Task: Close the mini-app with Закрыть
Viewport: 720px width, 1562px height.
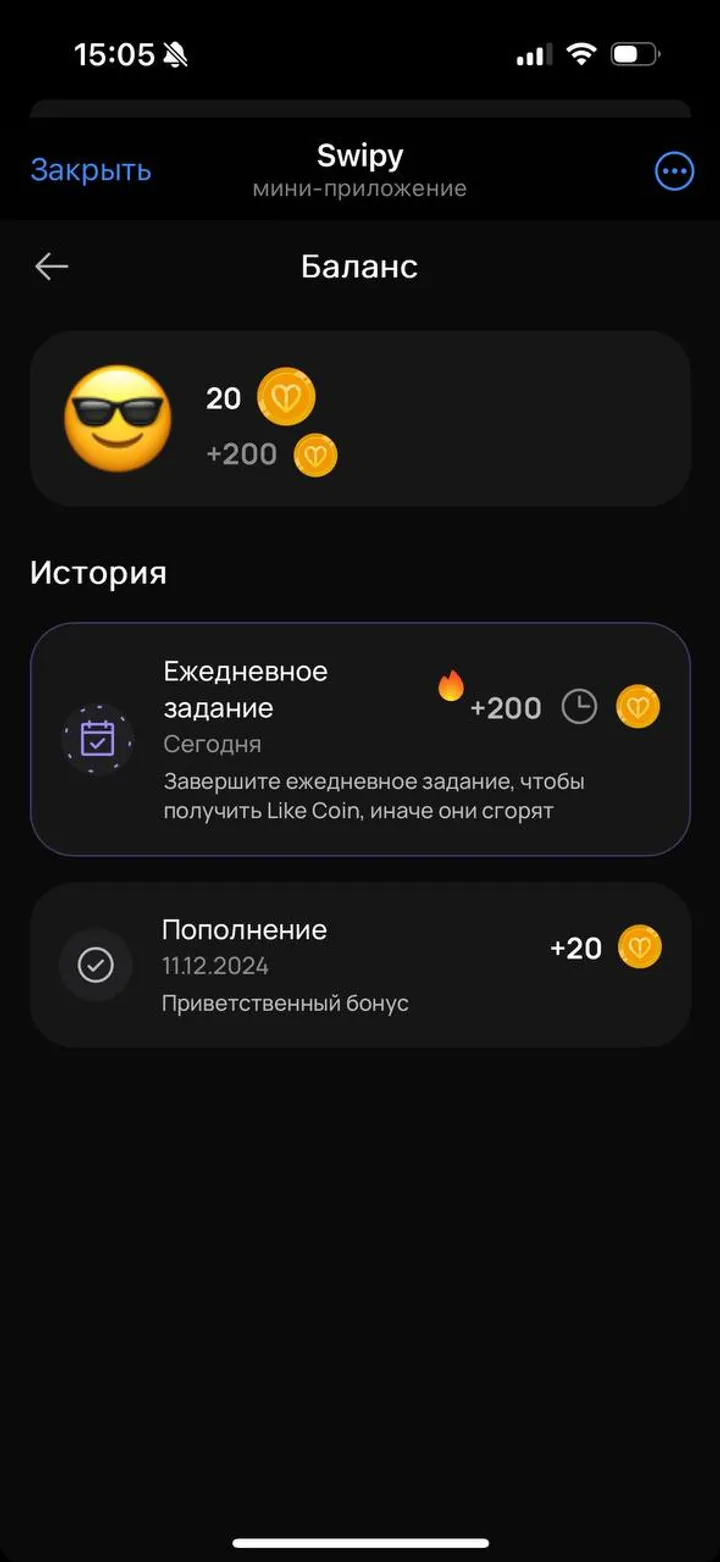Action: point(91,171)
